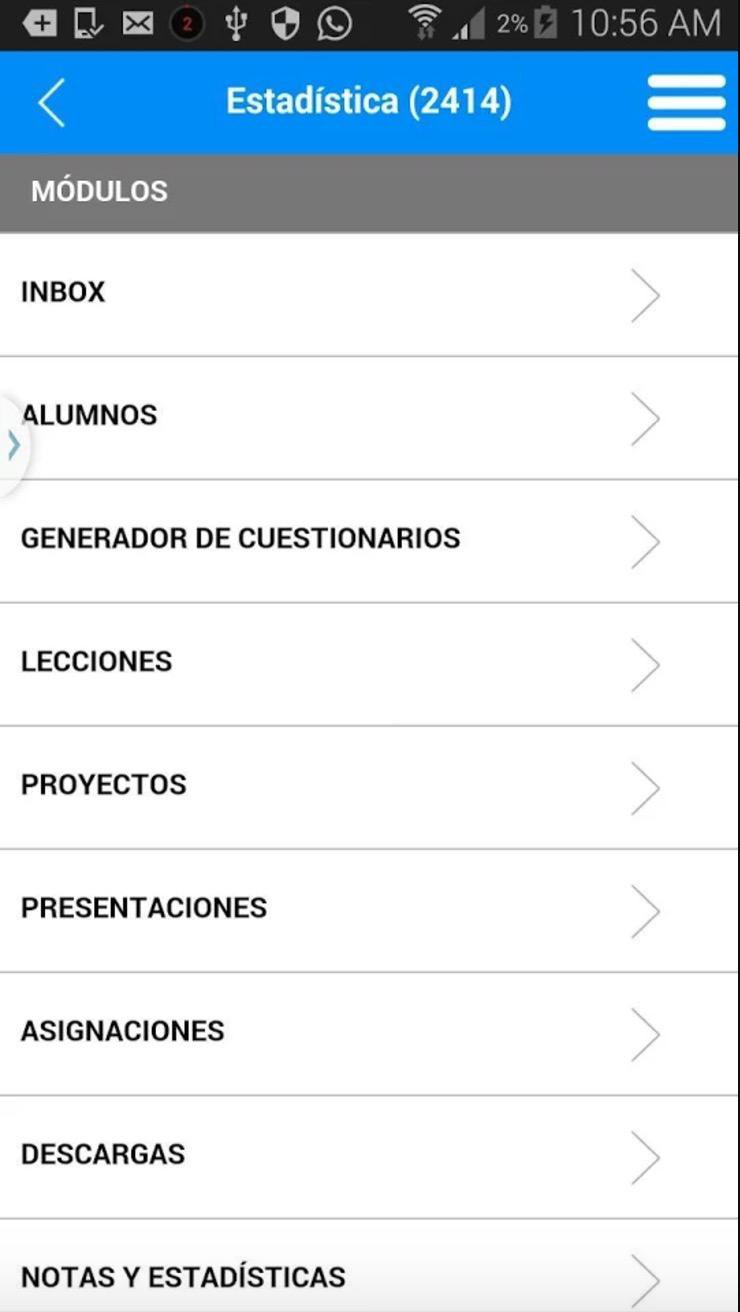Go to ASIGNACIONES
This screenshot has height=1312, width=740.
coord(370,1033)
